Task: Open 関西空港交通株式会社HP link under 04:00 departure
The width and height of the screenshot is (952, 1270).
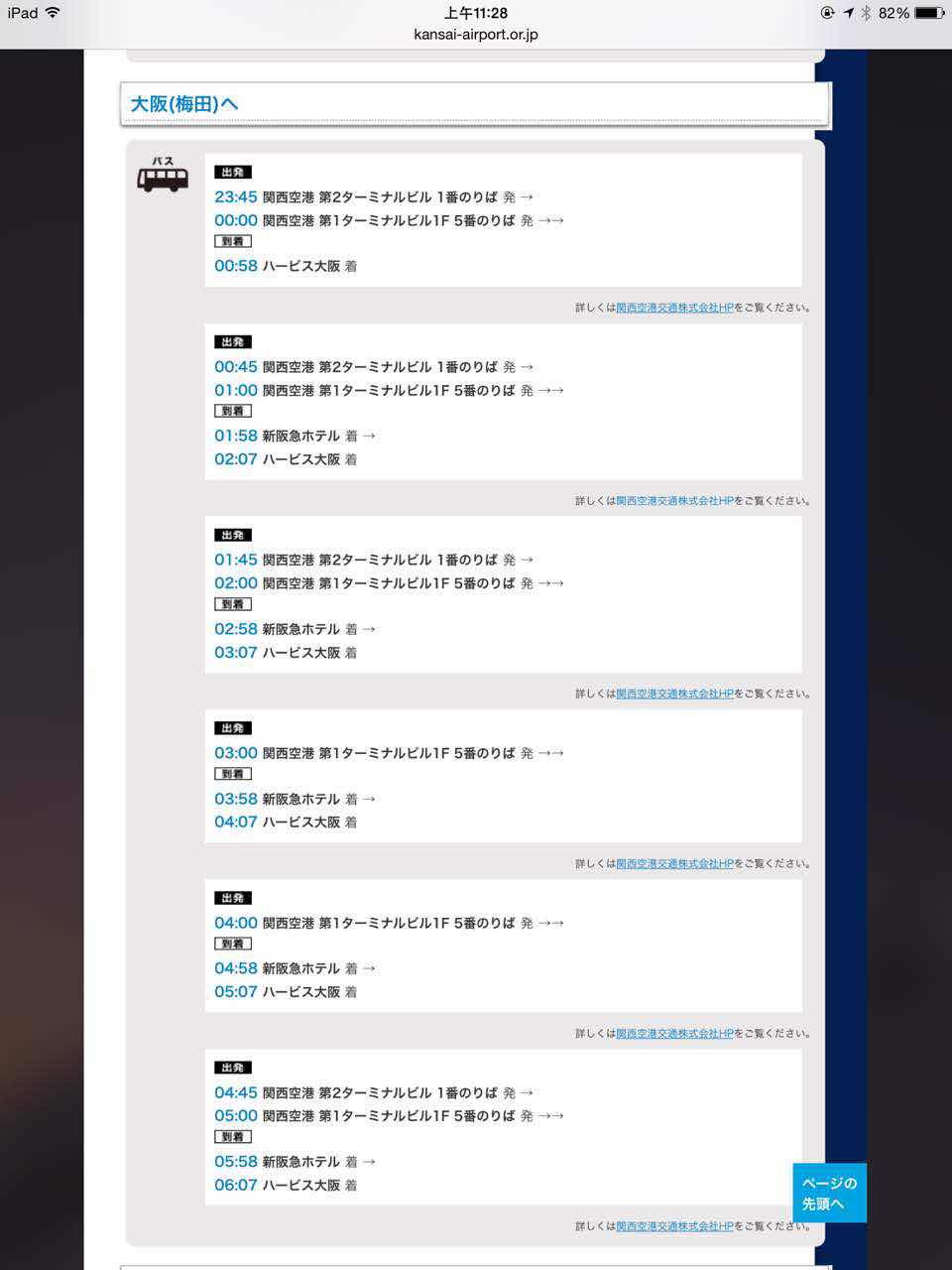Action: click(x=674, y=1033)
